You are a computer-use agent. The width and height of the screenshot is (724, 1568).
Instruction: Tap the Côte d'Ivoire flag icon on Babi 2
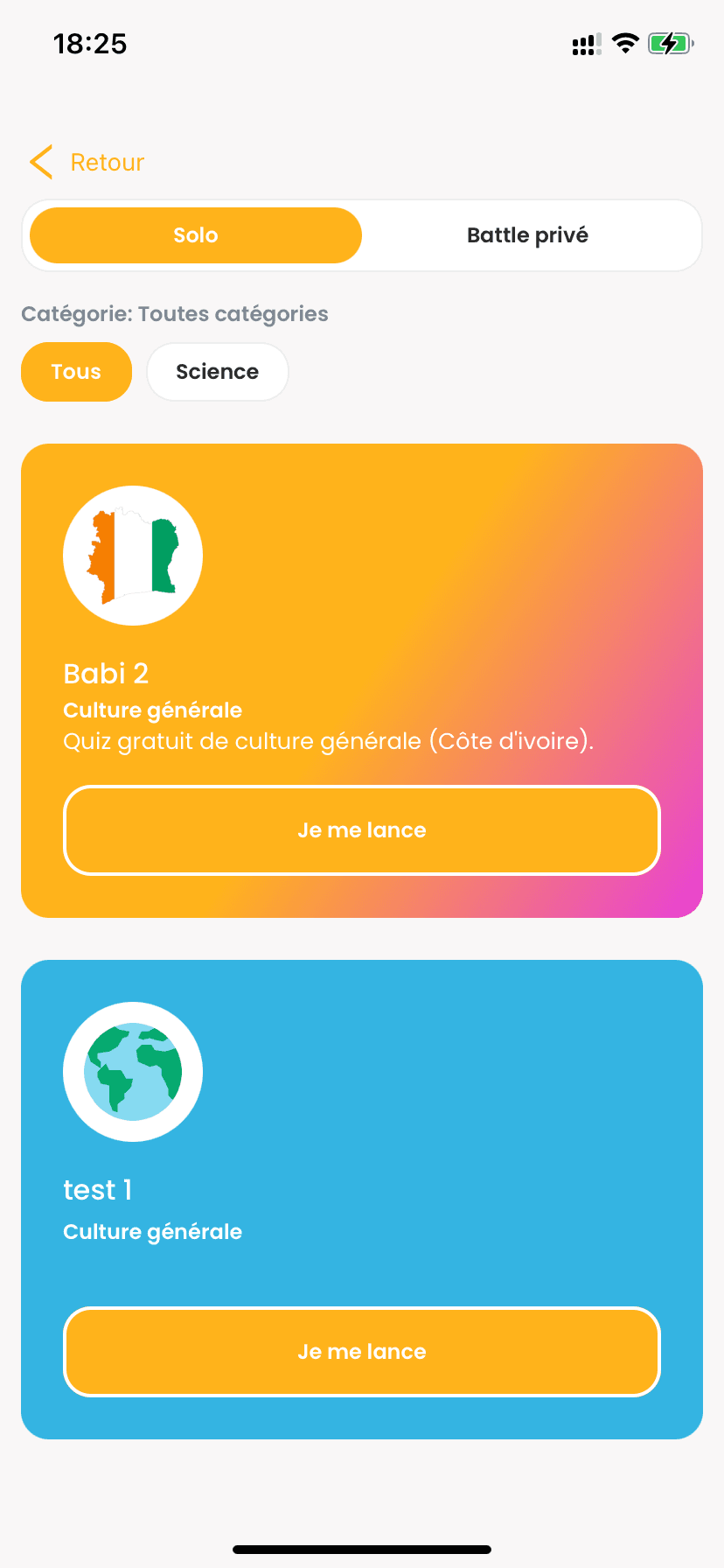pos(132,555)
